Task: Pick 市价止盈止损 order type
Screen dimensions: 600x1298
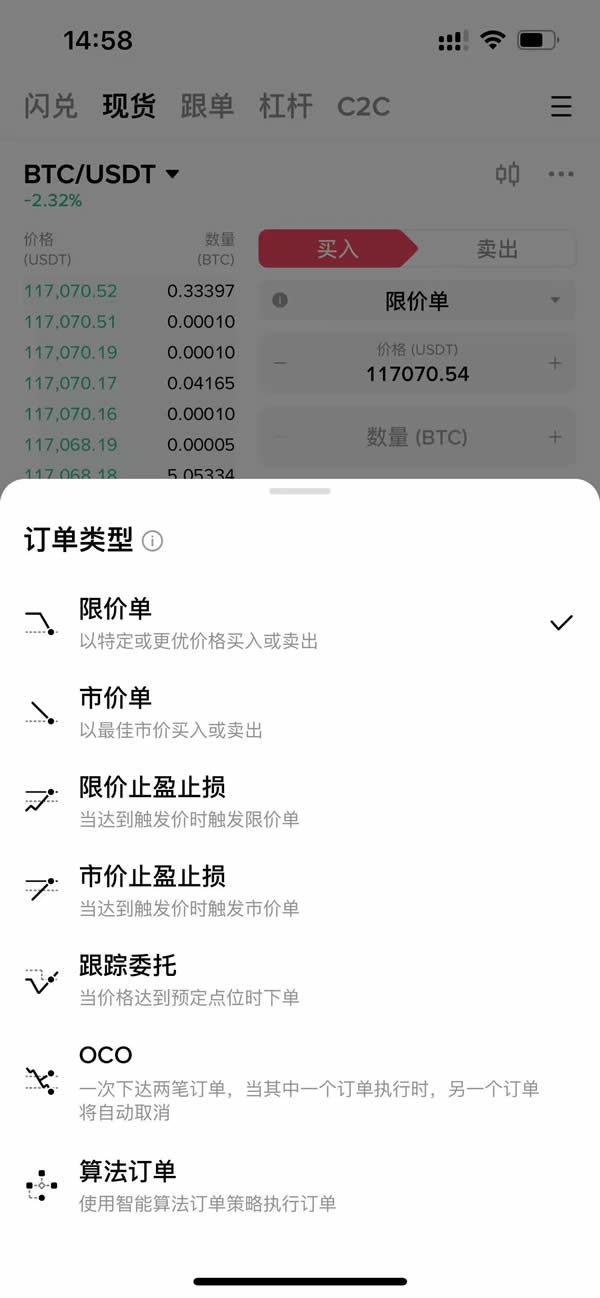Action: [300, 890]
